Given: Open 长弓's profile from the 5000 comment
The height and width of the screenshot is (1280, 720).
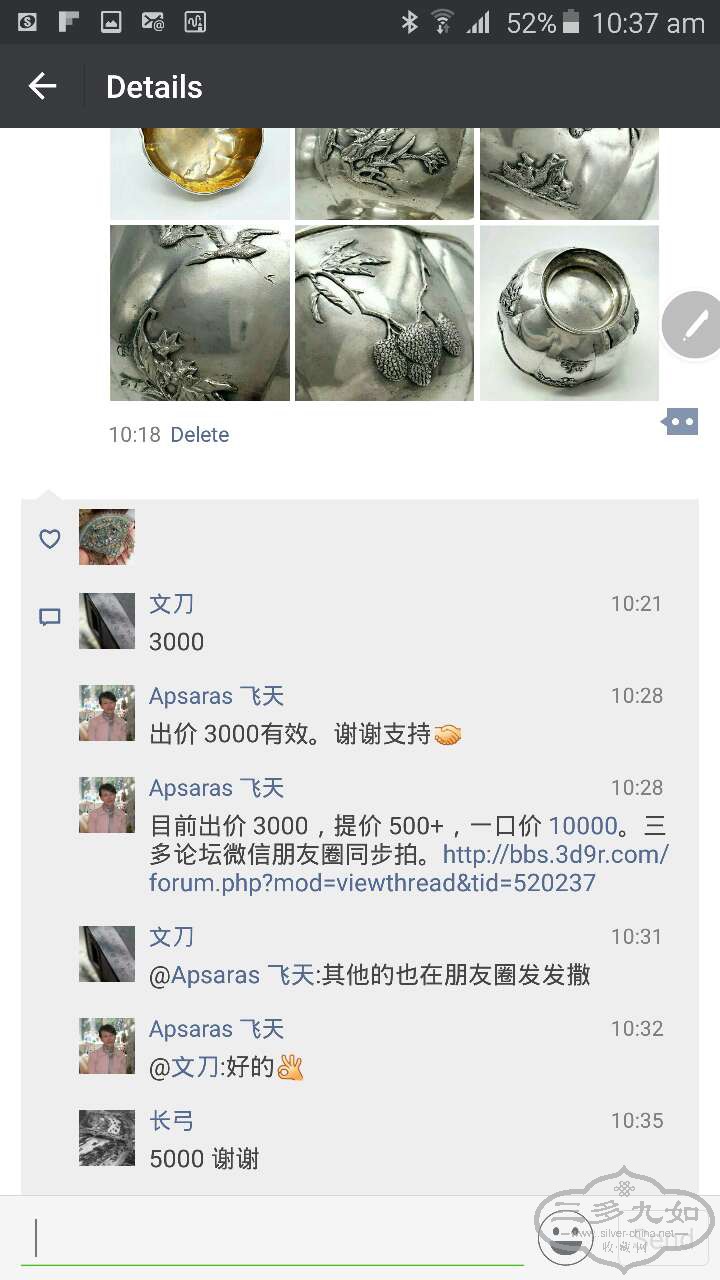Looking at the screenshot, I should 107,1138.
